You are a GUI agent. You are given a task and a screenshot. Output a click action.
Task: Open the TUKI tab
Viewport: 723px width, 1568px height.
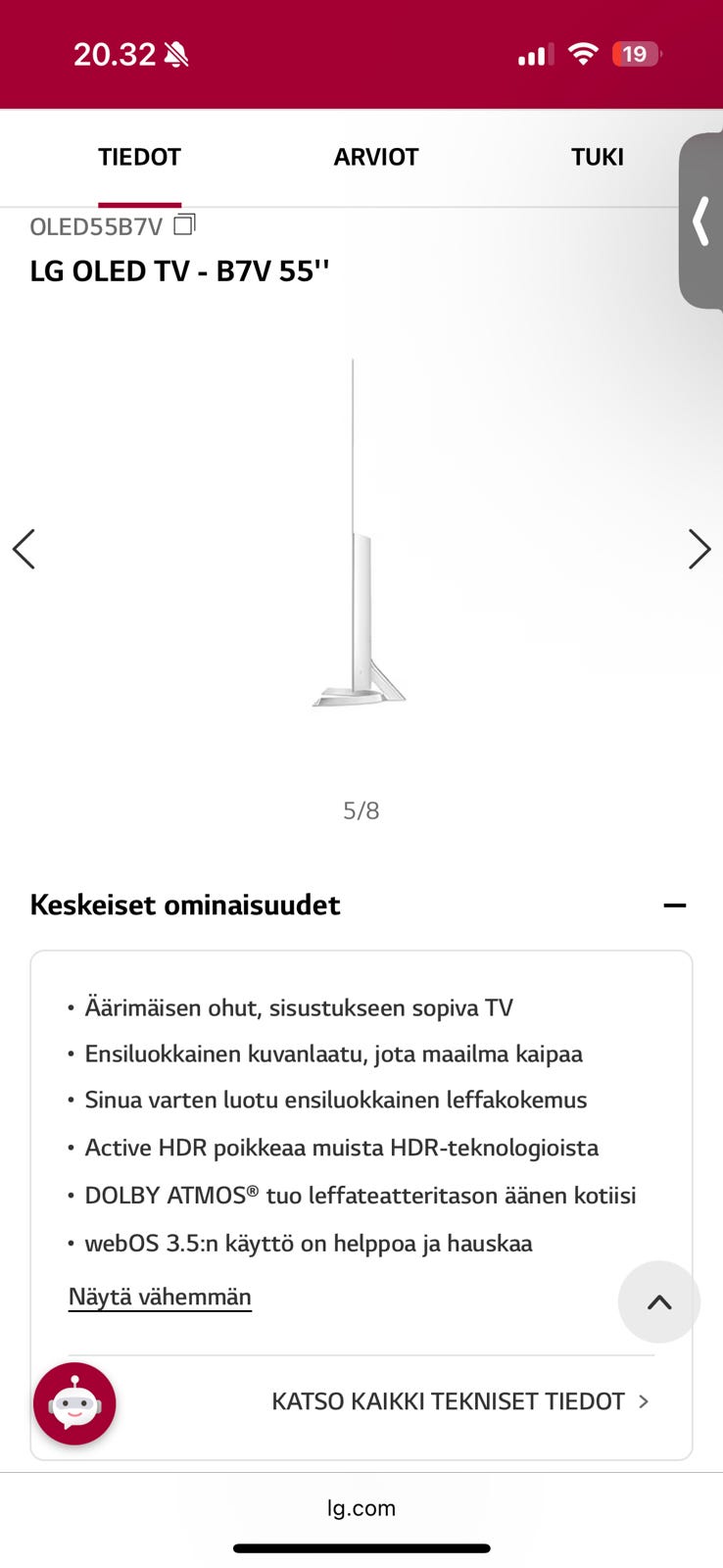[597, 157]
